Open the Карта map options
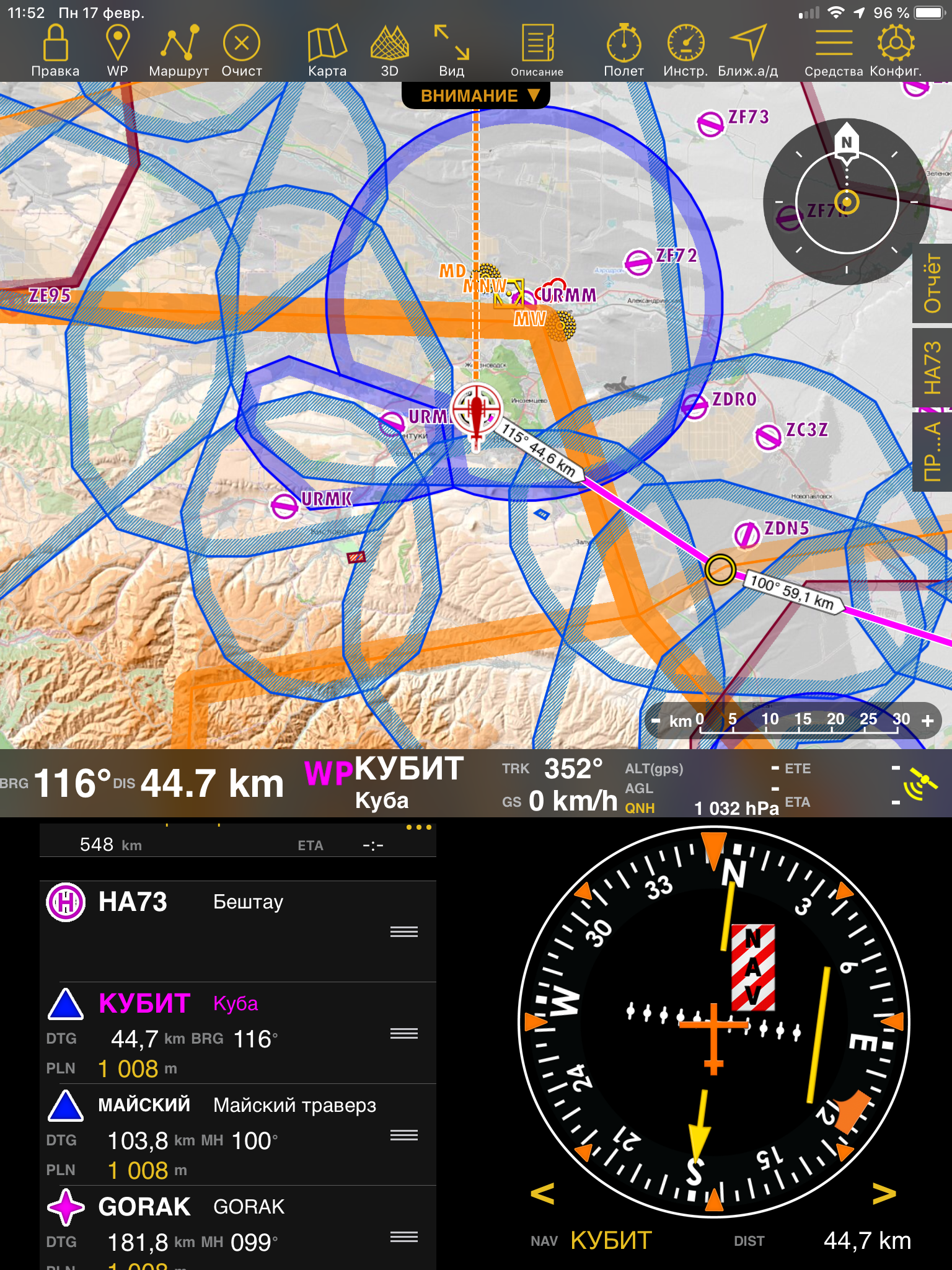Viewport: 952px width, 1270px height. click(x=327, y=50)
